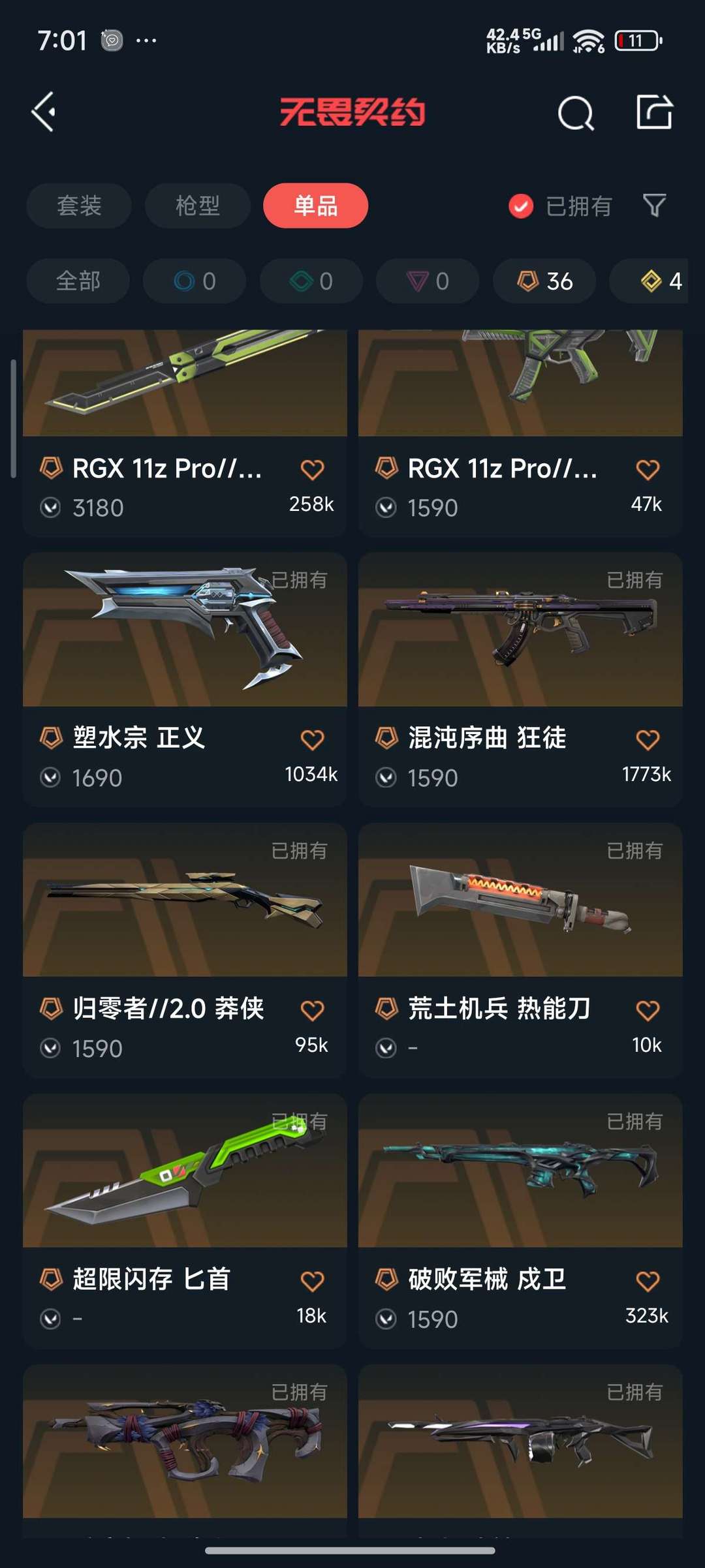The image size is (705, 1568).
Task: Select the green Deluxe-tier rarity filter
Action: [x=310, y=281]
